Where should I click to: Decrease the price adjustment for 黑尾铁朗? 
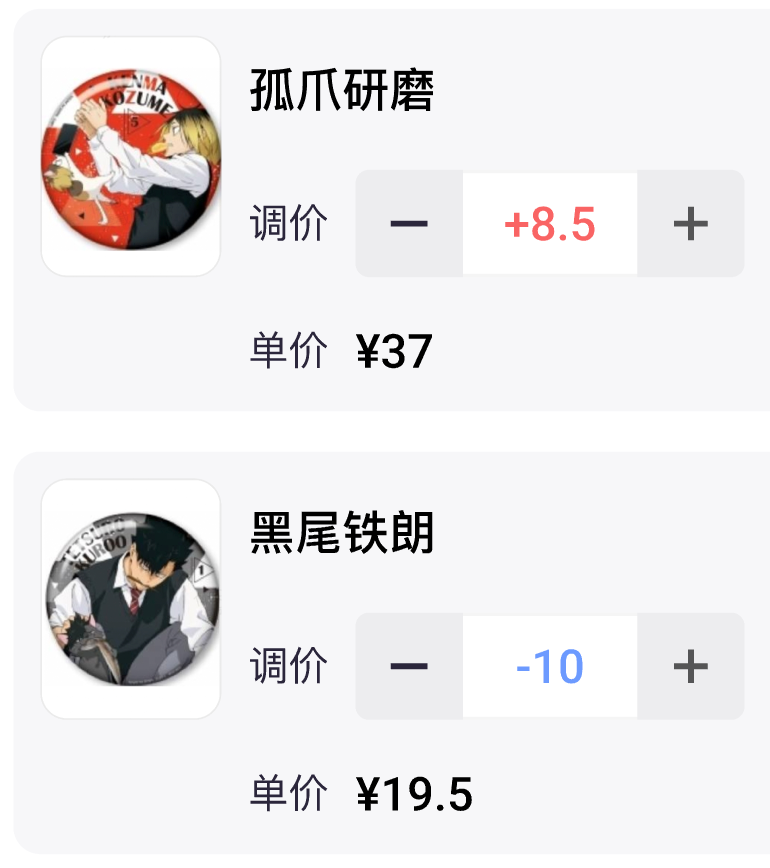pos(409,666)
